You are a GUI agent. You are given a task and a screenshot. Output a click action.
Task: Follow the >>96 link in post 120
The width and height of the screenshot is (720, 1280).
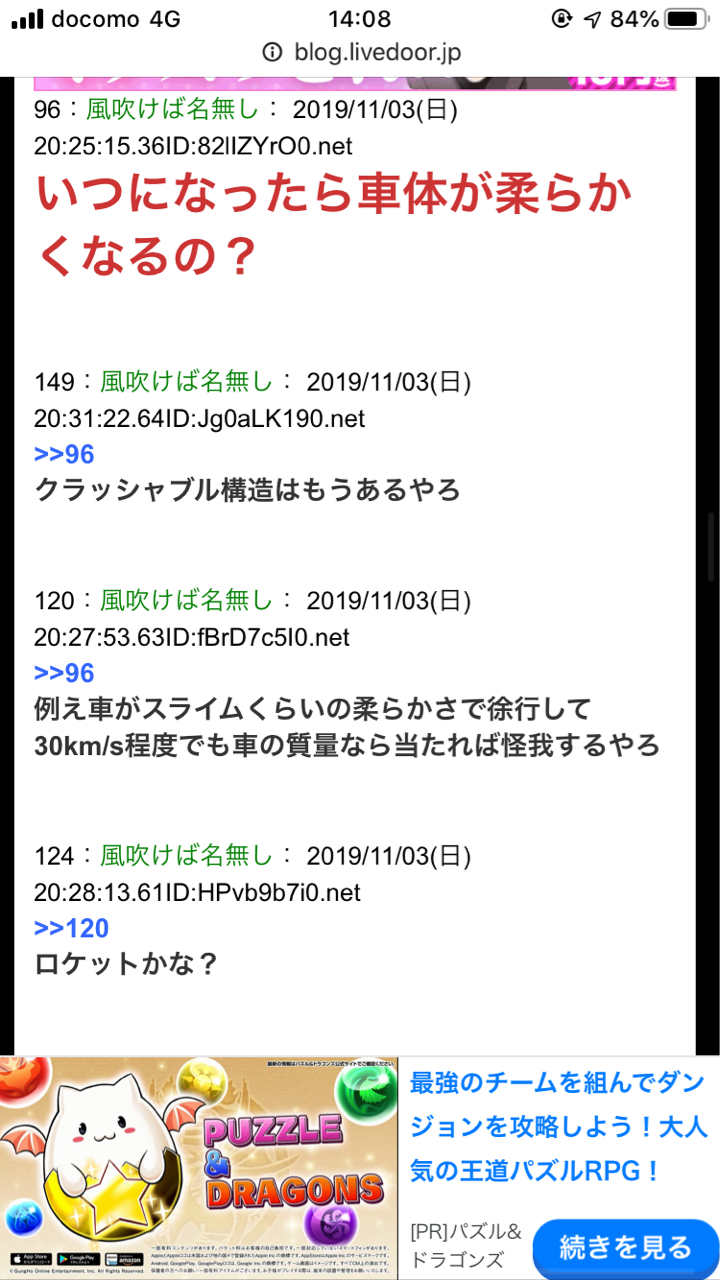pos(64,673)
